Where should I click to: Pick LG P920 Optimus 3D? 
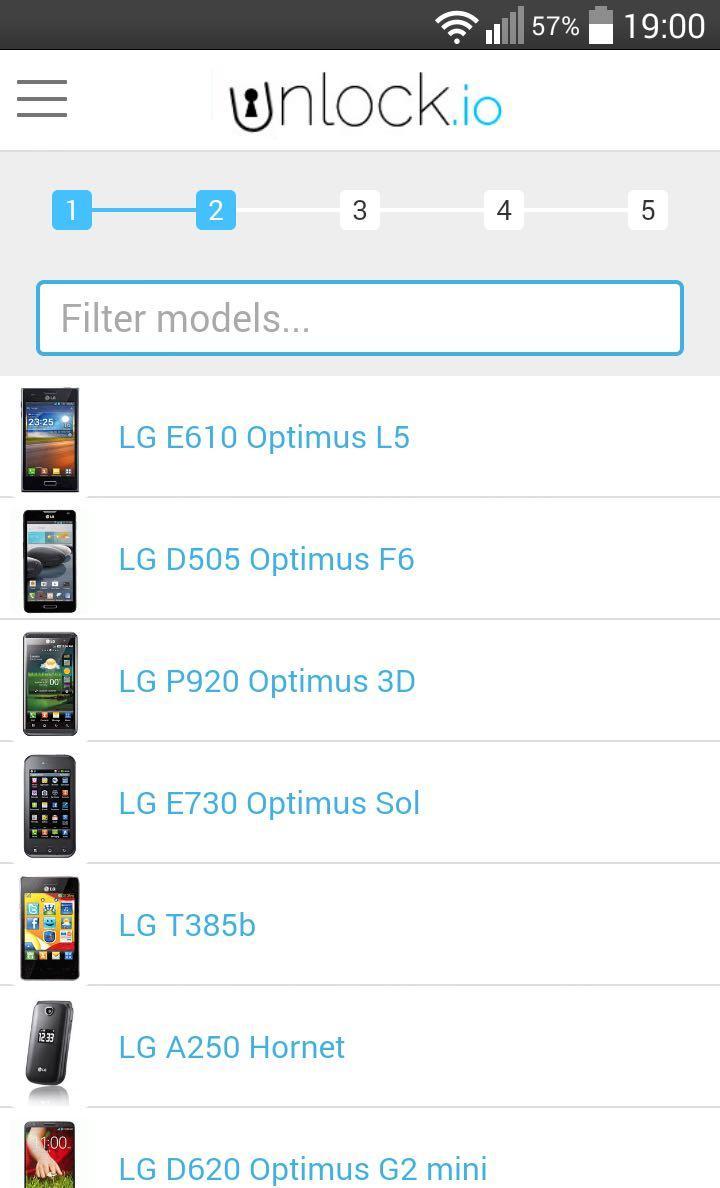tap(267, 682)
